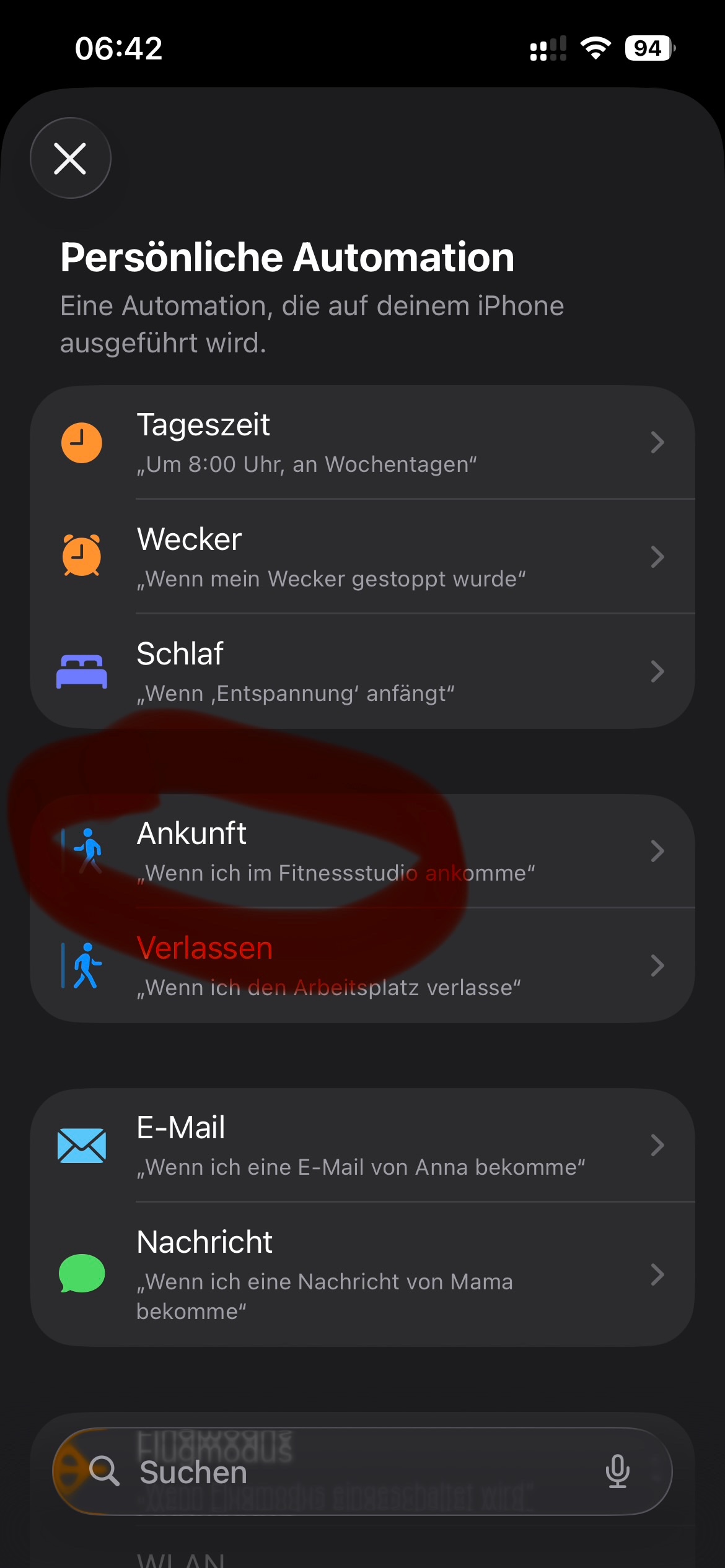Screen dimensions: 725x1568
Task: Open the Tageszeit automation trigger
Action: (362, 442)
